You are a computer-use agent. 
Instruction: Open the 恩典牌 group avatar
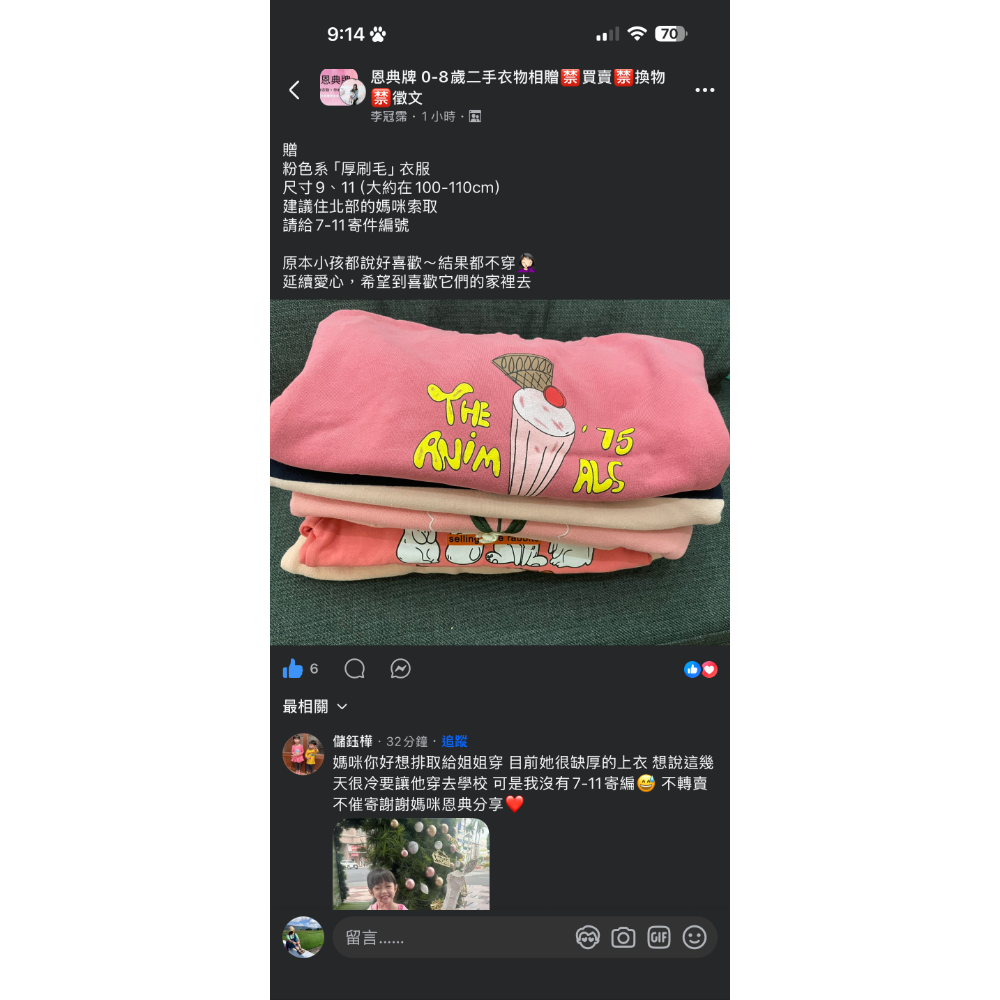(339, 88)
